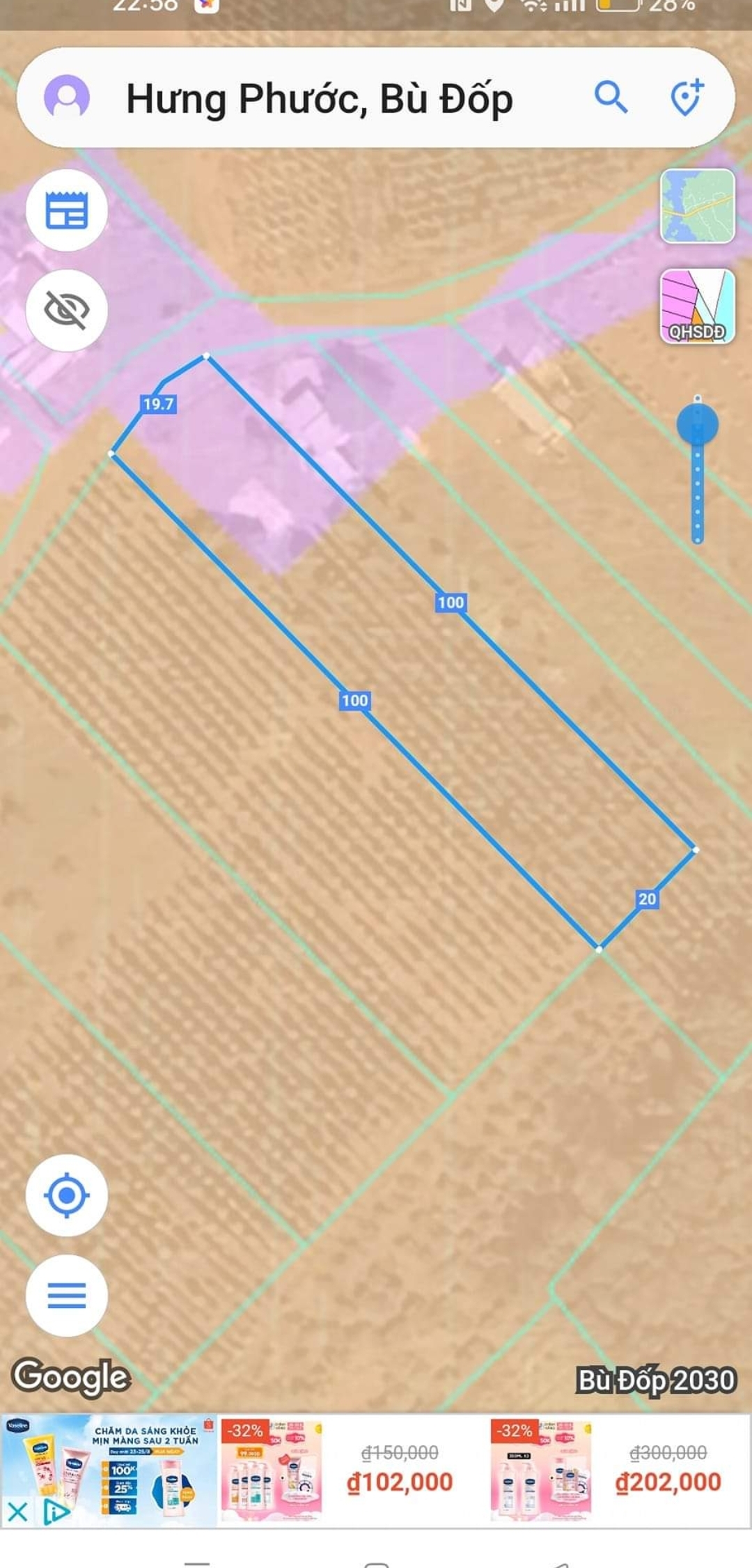
Task: Switch map type thumbnail
Action: 697,206
